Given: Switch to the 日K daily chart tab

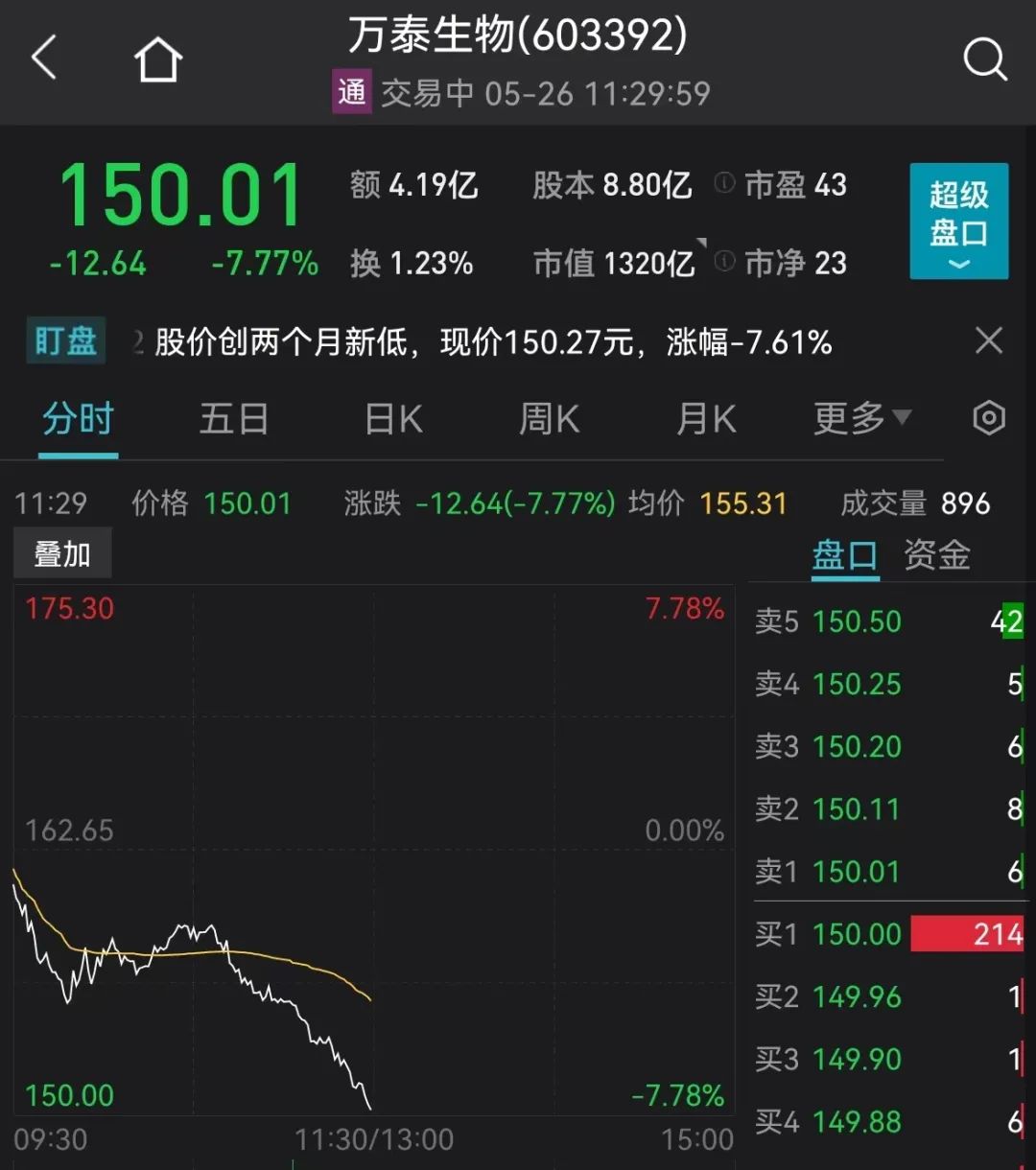Looking at the screenshot, I should coord(391,418).
